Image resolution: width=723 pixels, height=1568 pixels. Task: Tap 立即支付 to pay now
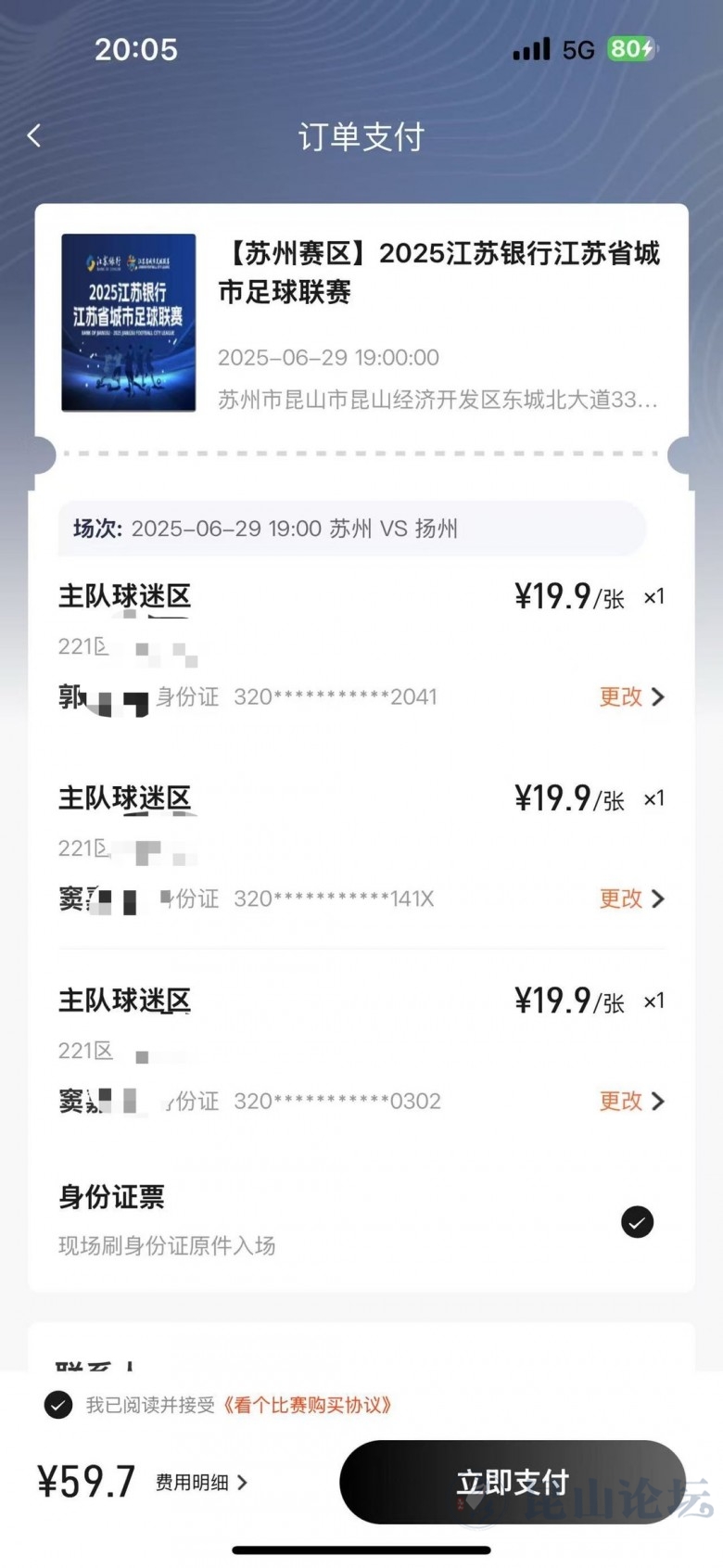click(x=513, y=1482)
